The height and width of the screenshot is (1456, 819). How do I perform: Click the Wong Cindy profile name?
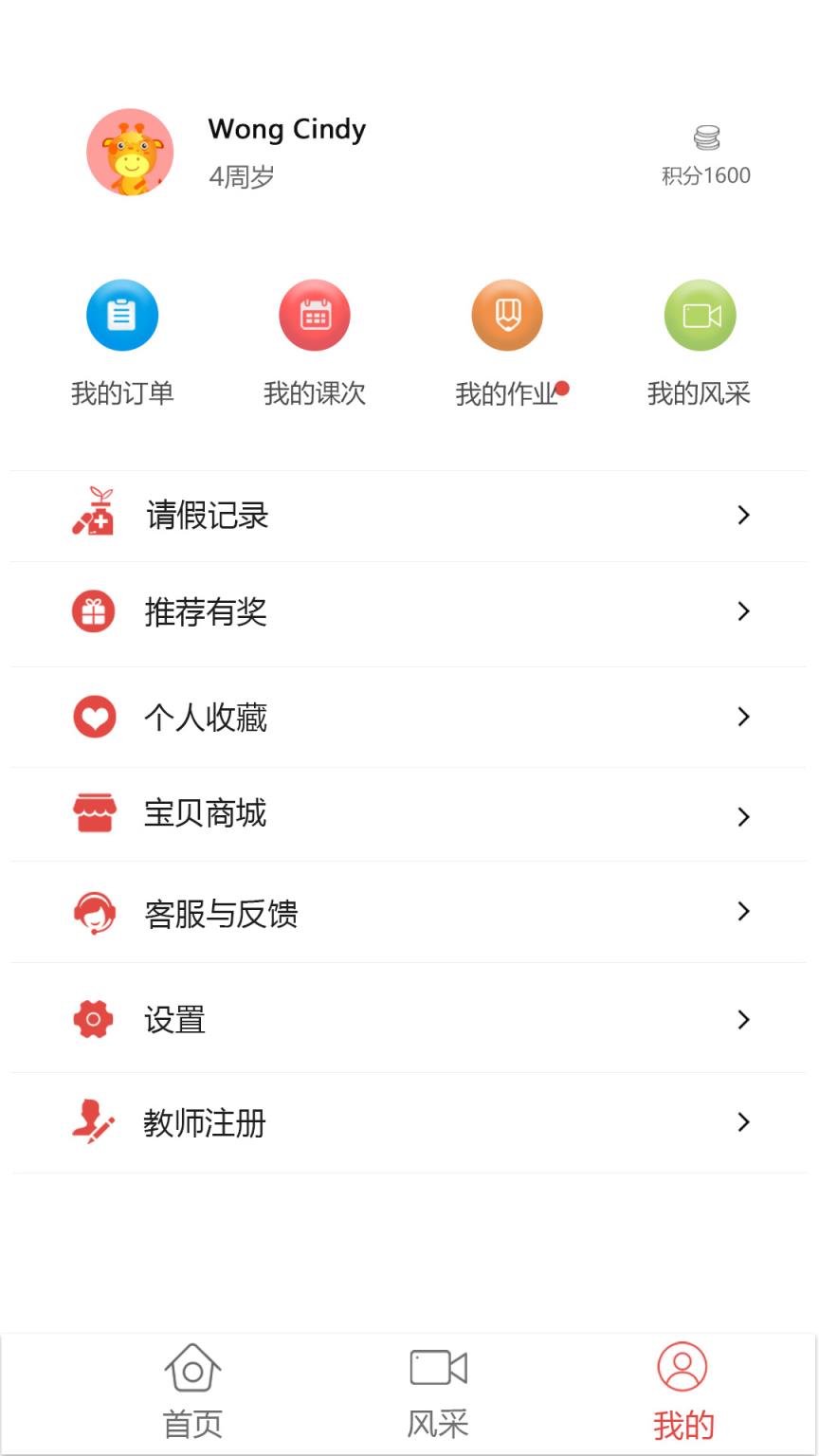pos(287,130)
